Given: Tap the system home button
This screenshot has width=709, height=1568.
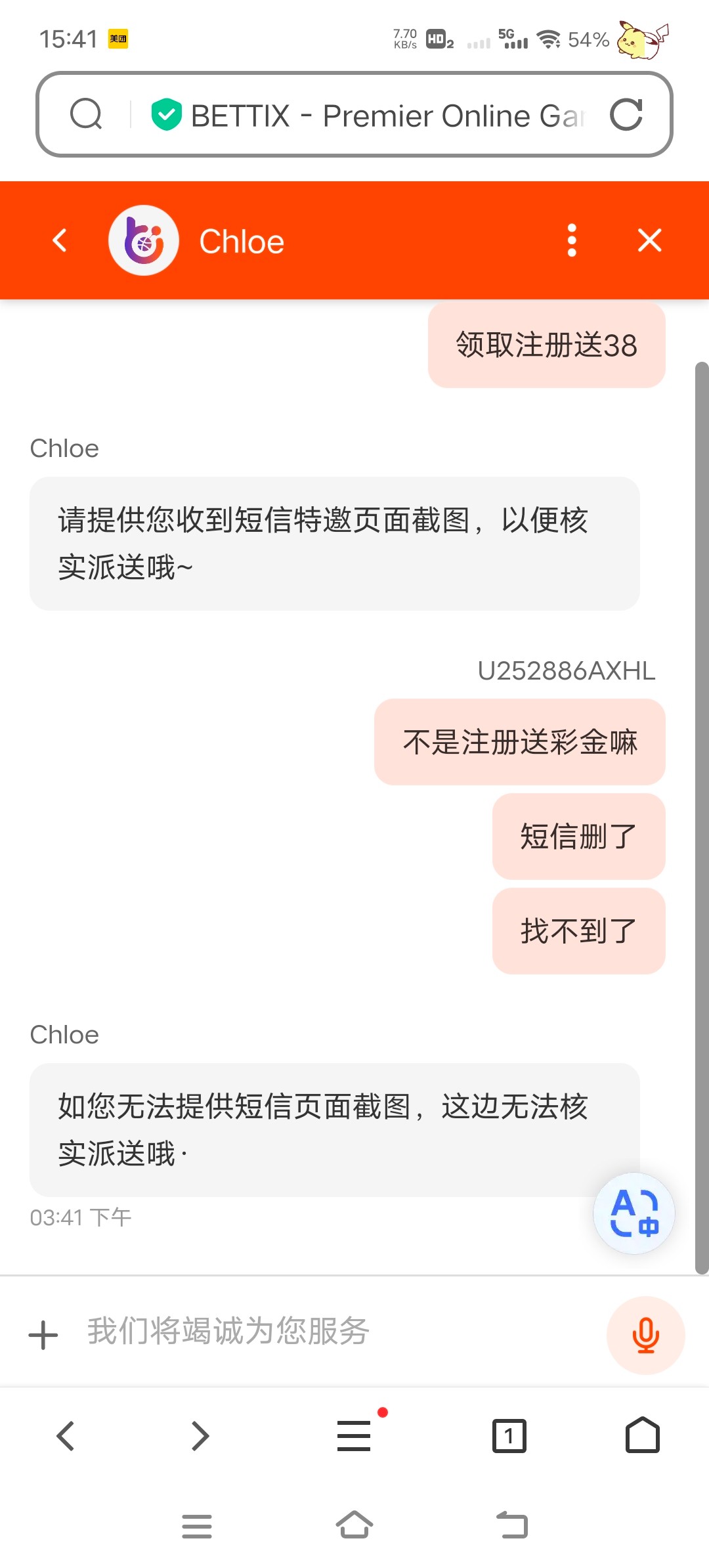Looking at the screenshot, I should pyautogui.click(x=354, y=1525).
